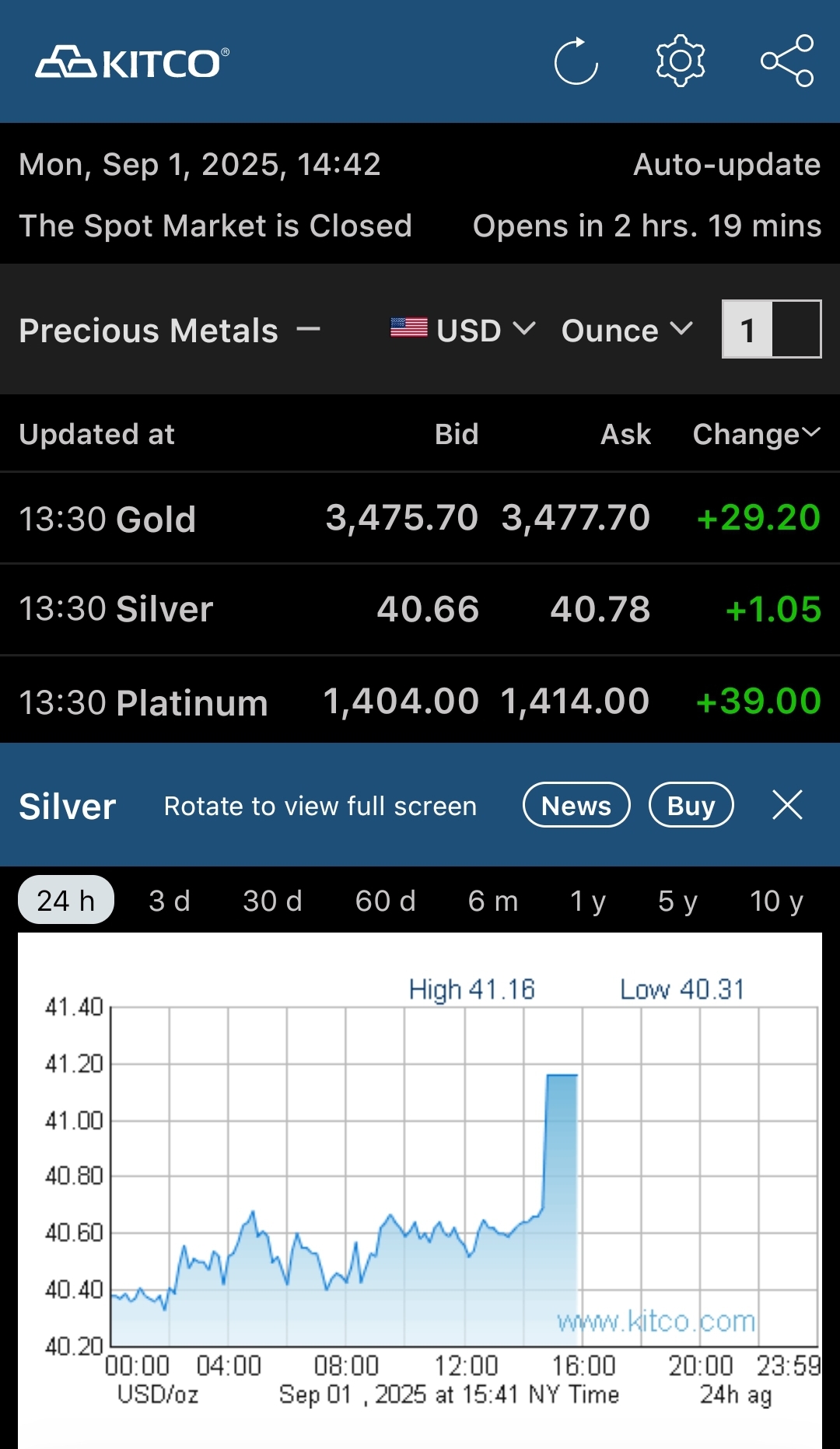Show the 6 m chart

click(493, 901)
